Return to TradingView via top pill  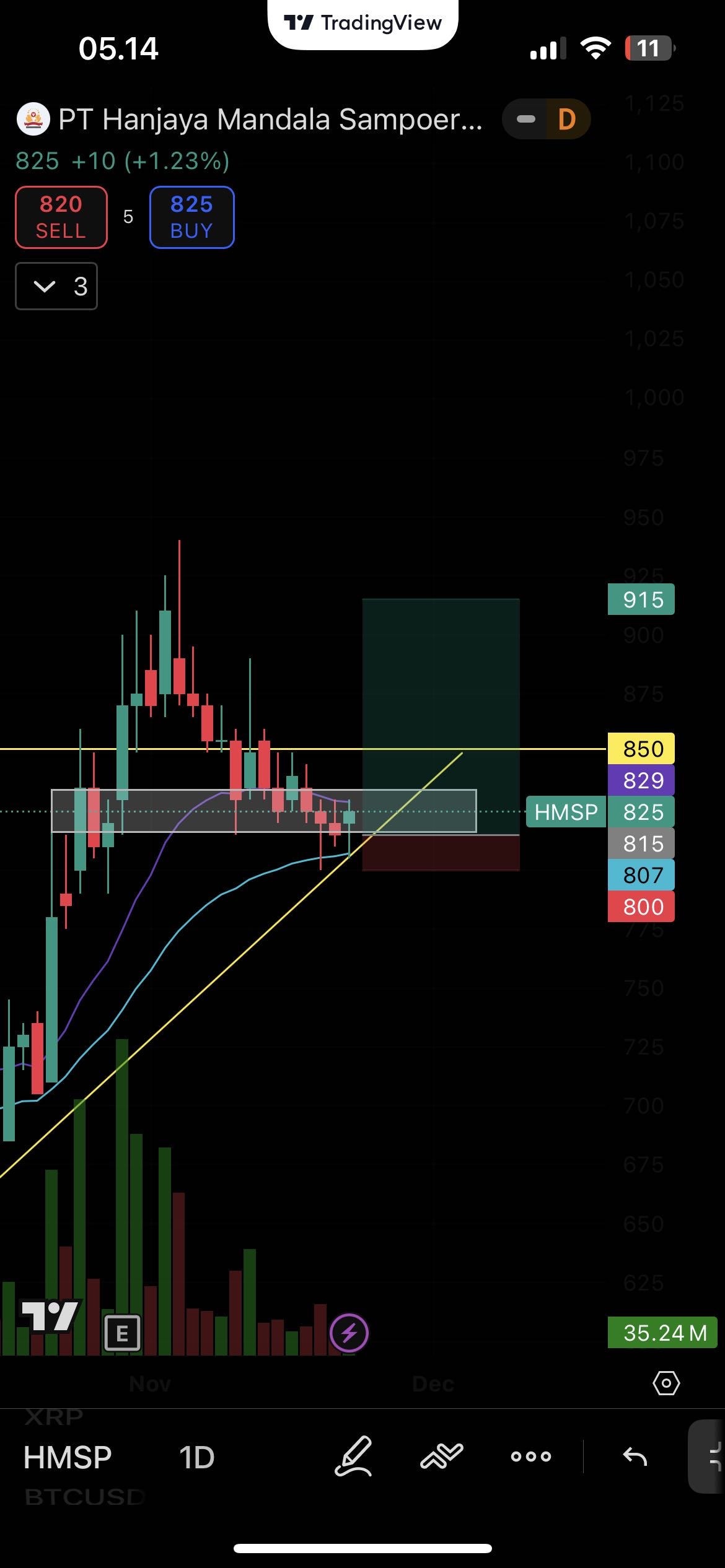point(362,24)
